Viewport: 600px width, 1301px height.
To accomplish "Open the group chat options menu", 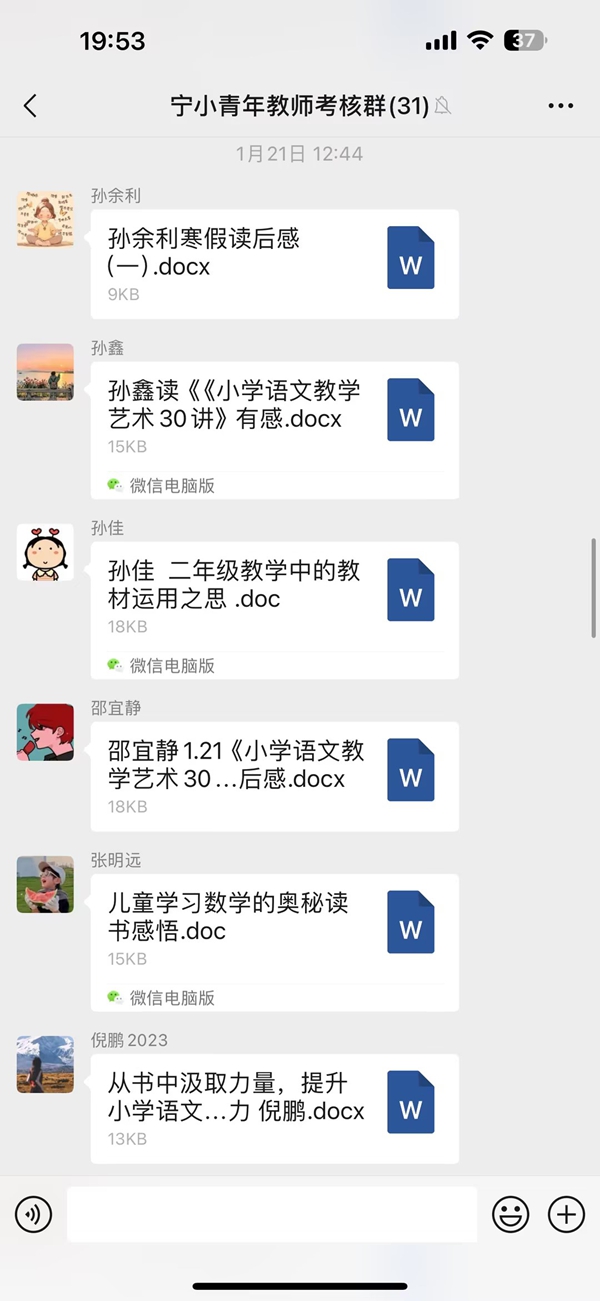I will coord(561,106).
